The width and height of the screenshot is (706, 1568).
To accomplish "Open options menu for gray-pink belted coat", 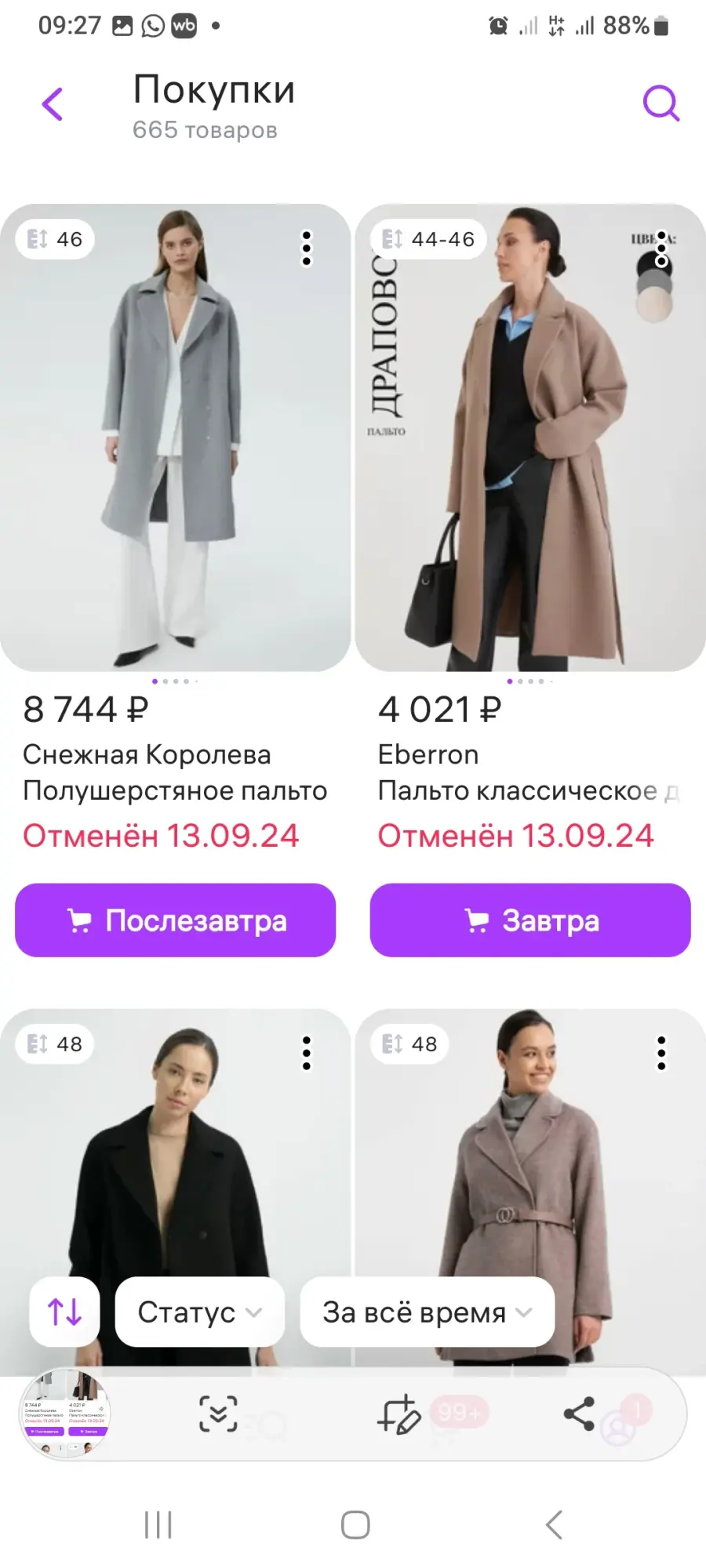I will [661, 1053].
